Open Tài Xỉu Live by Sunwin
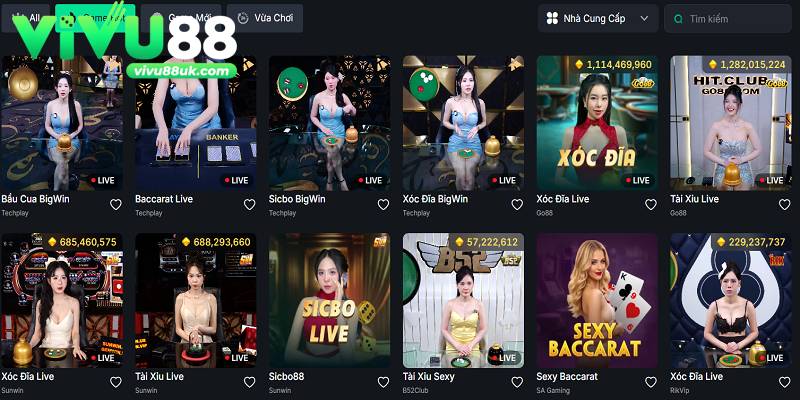This screenshot has width=800, height=400. coord(195,300)
